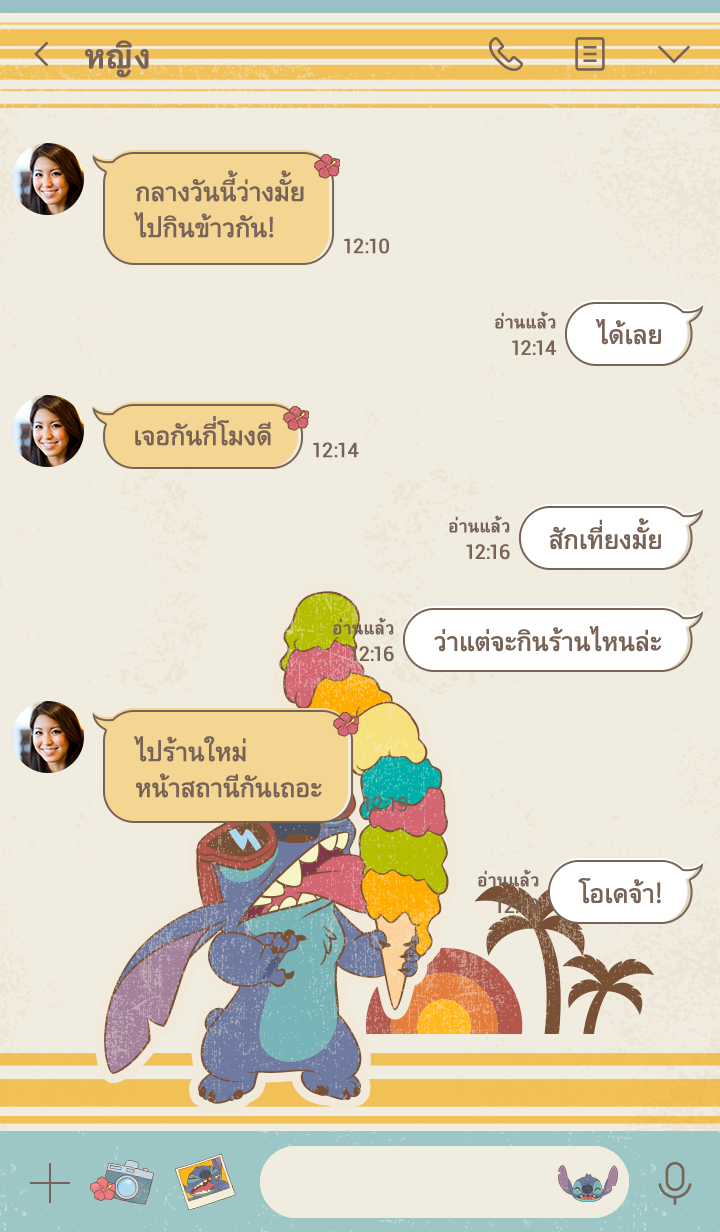
Task: Start a voice call with หญิง
Action: click(x=505, y=54)
